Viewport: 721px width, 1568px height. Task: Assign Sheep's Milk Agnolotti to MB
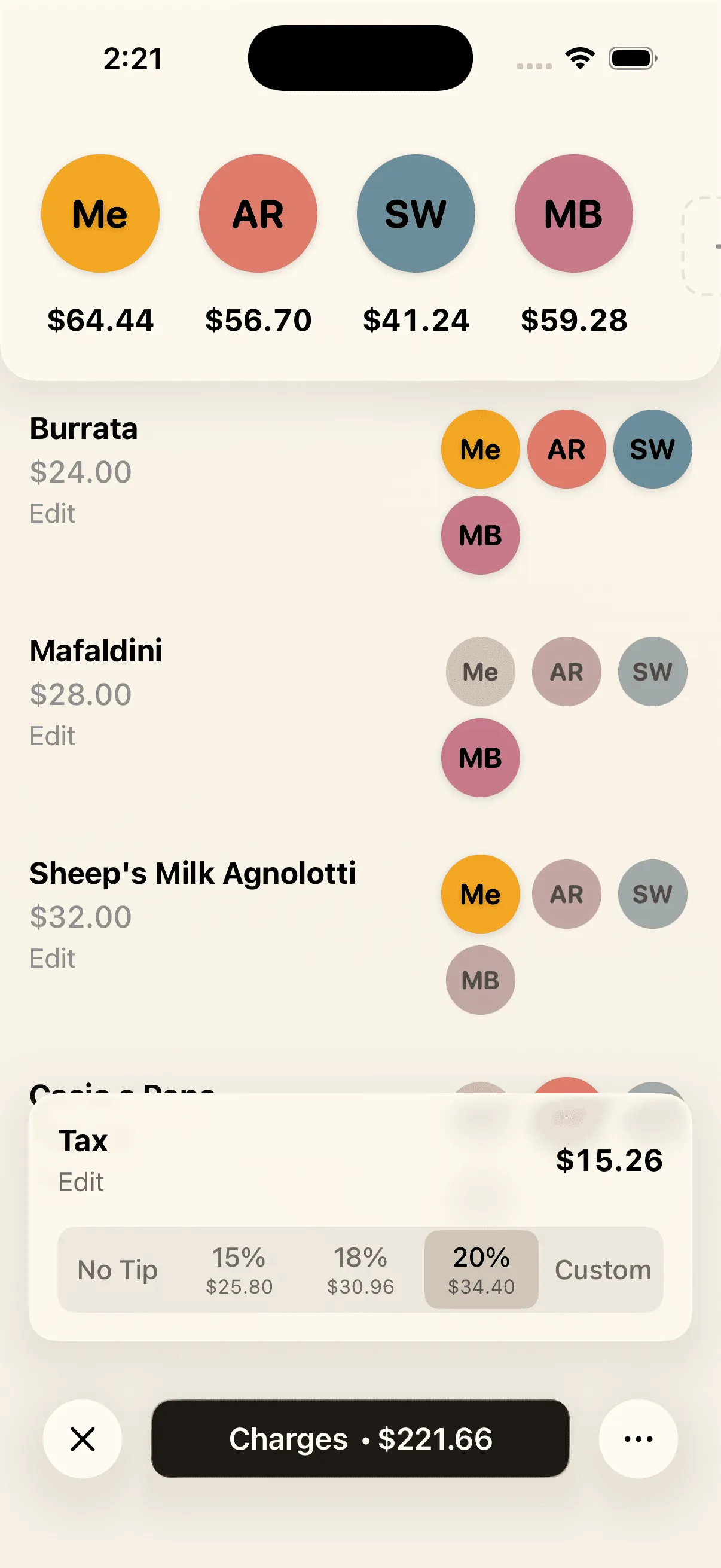(480, 980)
